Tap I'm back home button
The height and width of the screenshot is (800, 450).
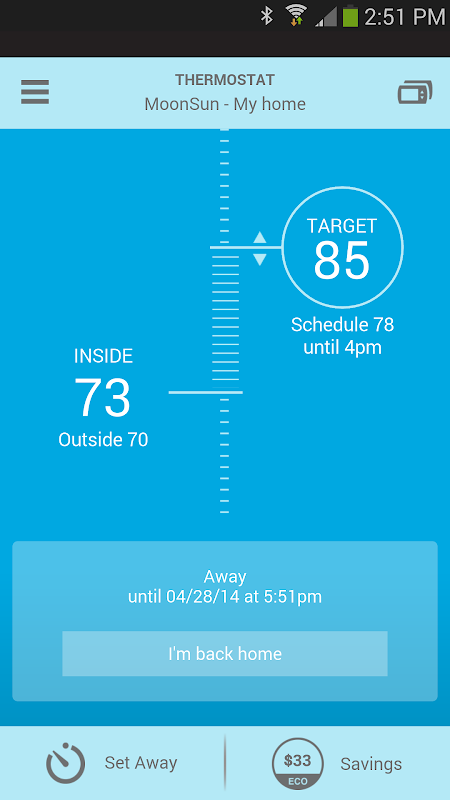[225, 654]
